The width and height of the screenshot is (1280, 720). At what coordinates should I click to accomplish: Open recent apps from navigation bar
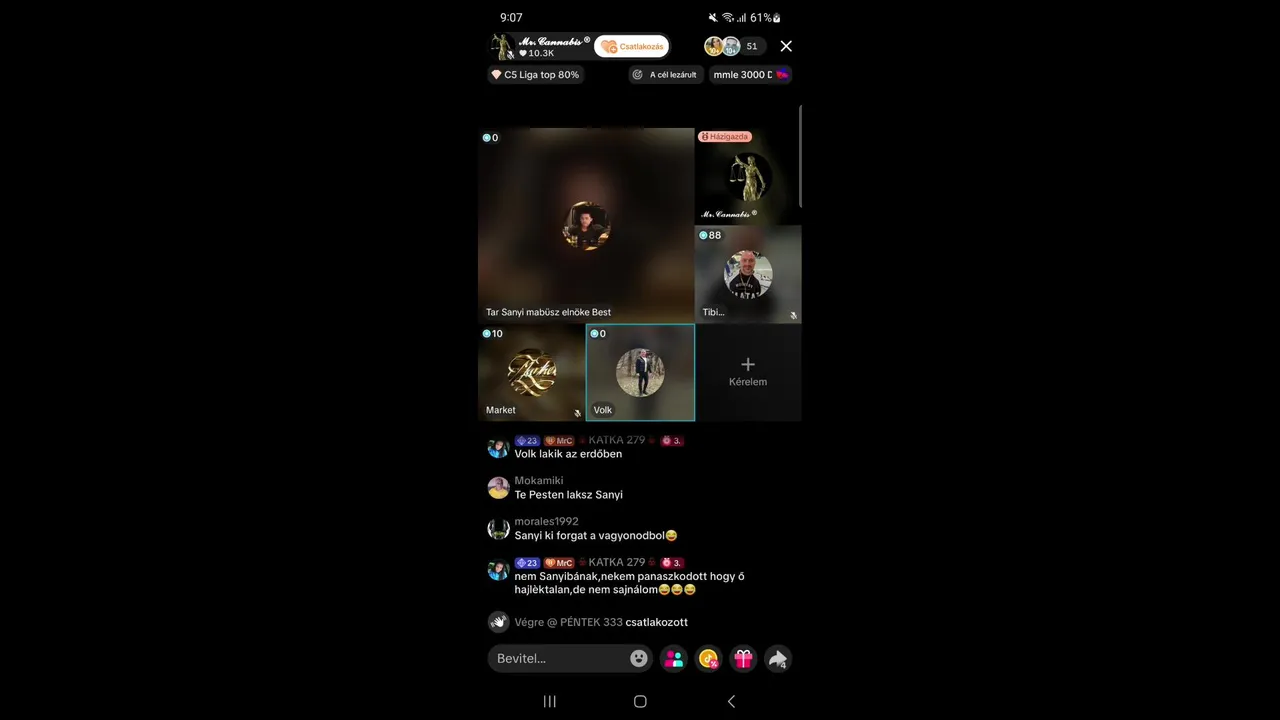(549, 702)
